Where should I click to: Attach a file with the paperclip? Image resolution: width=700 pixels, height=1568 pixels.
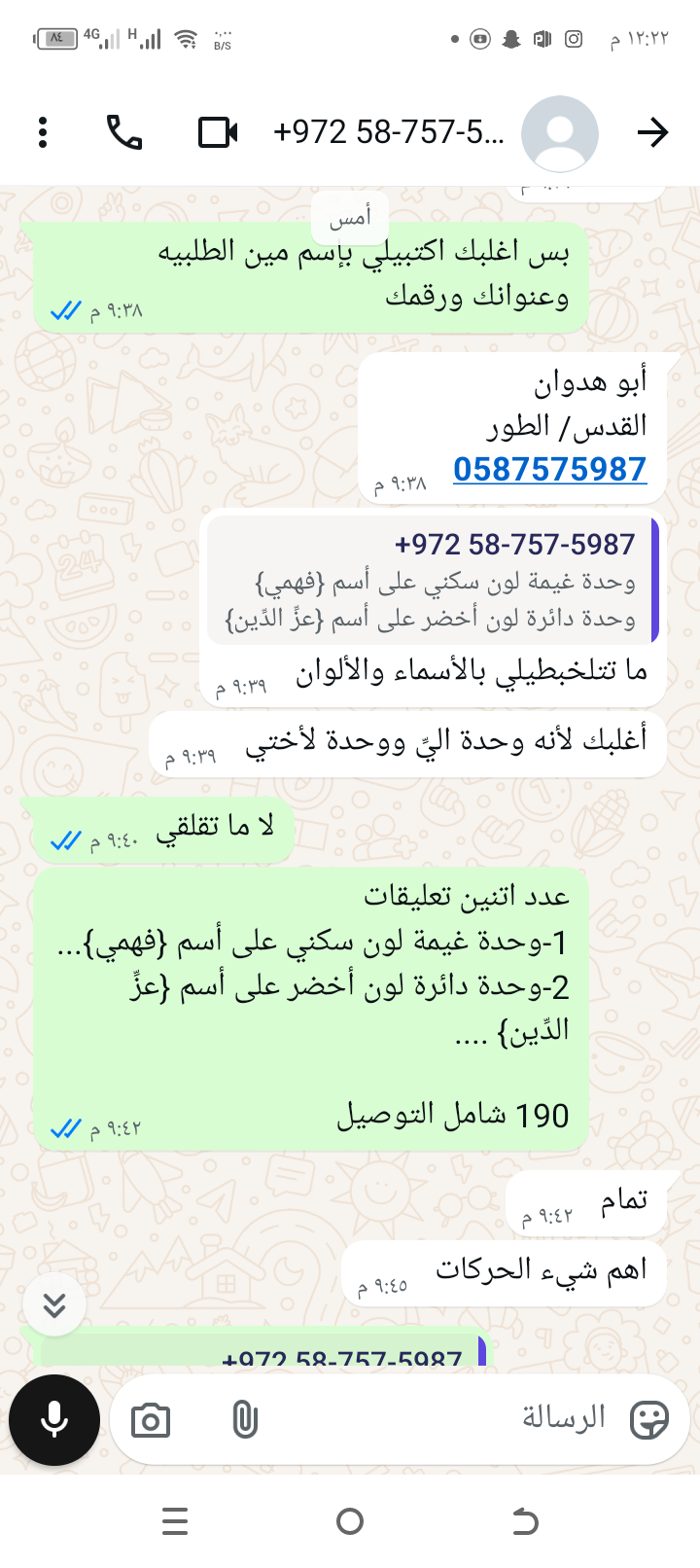pyautogui.click(x=245, y=1421)
